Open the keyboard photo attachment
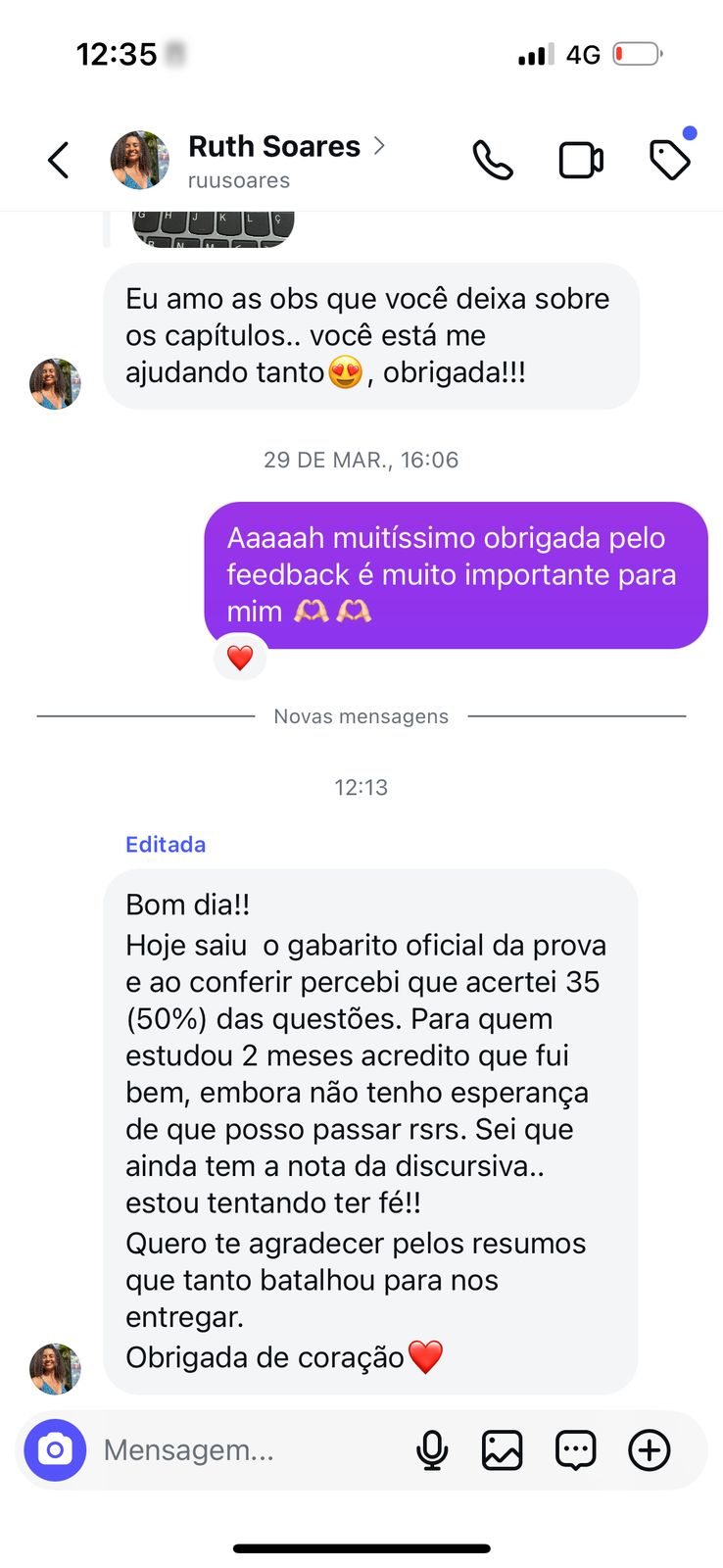 (x=214, y=228)
